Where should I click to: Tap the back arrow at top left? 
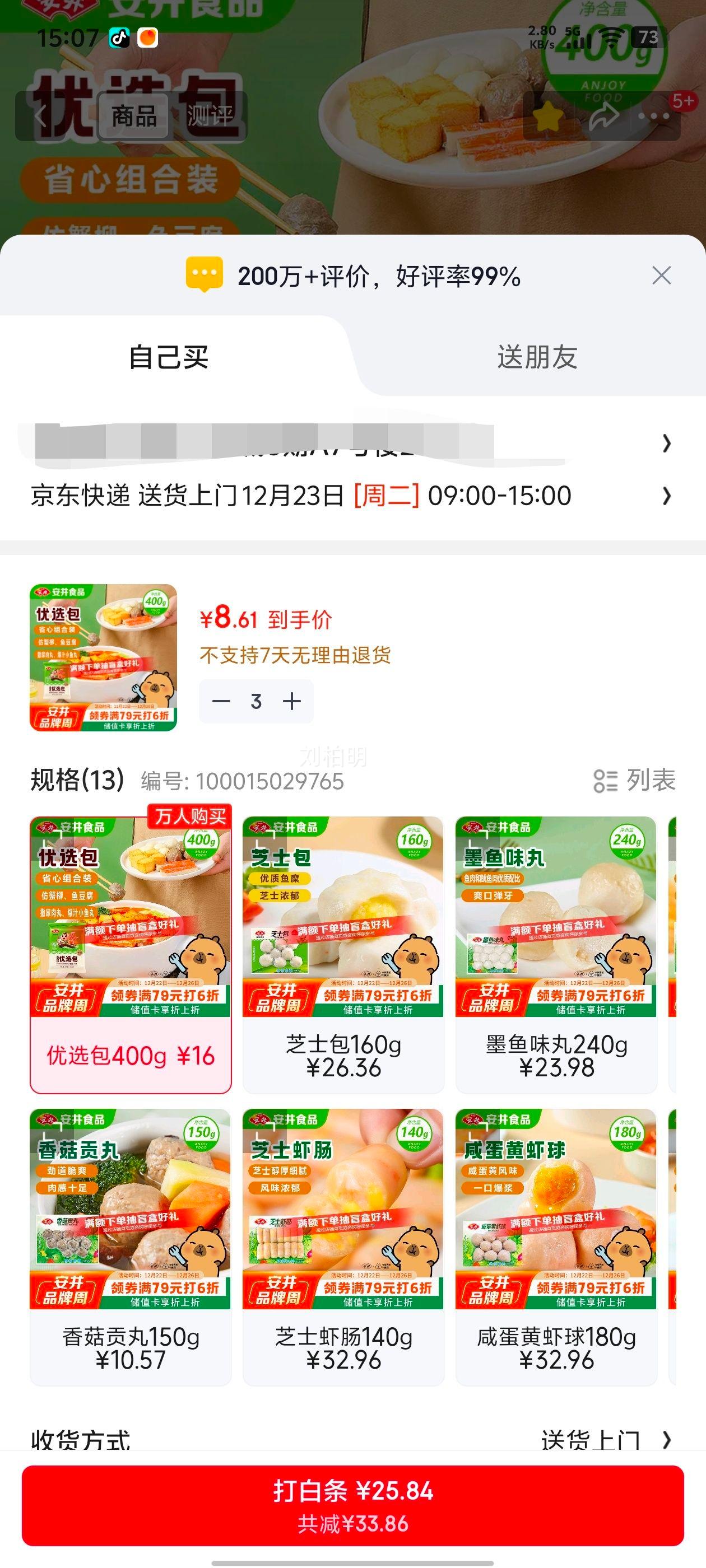[x=41, y=118]
